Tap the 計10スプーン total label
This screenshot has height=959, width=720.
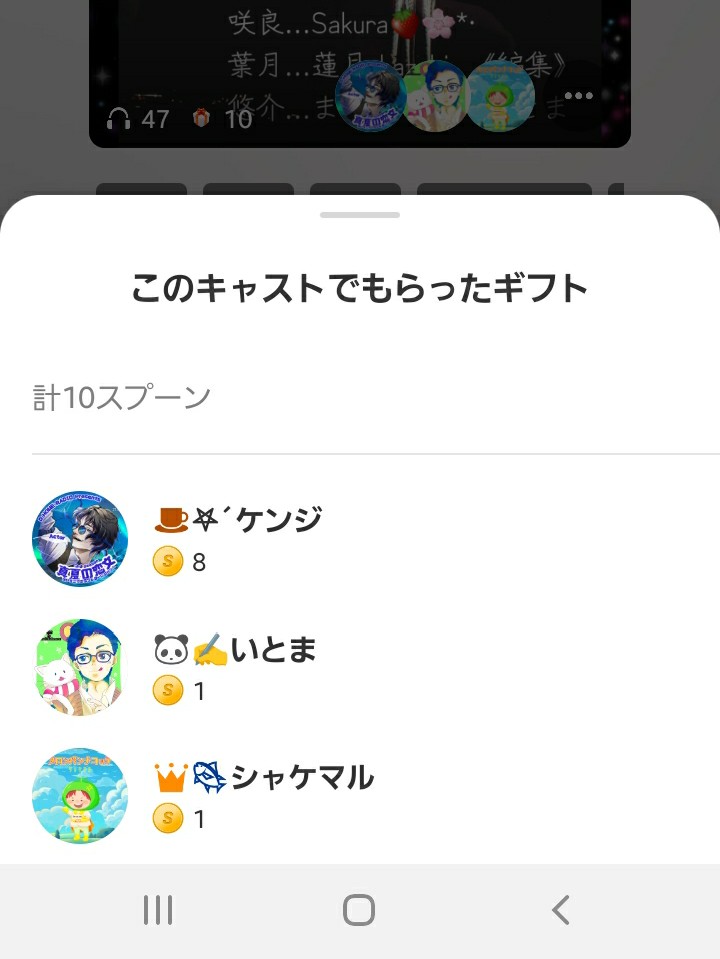(x=121, y=395)
